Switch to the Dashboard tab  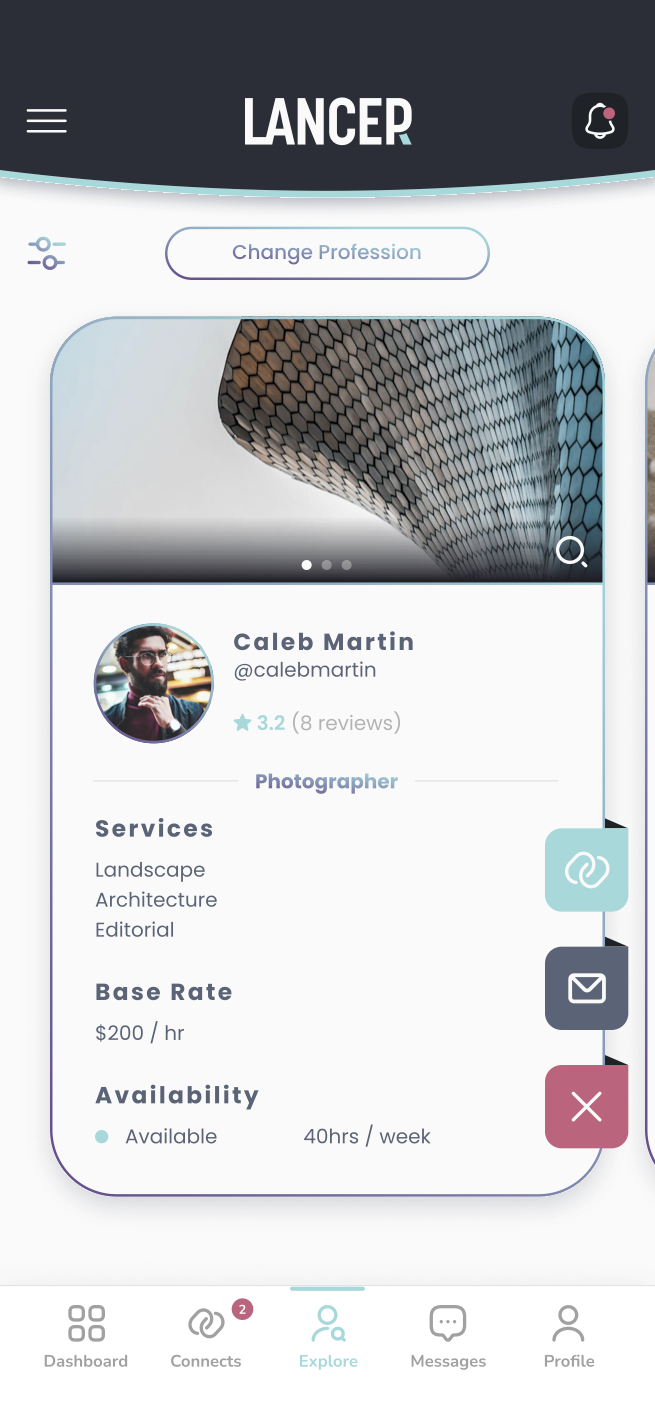[86, 1336]
